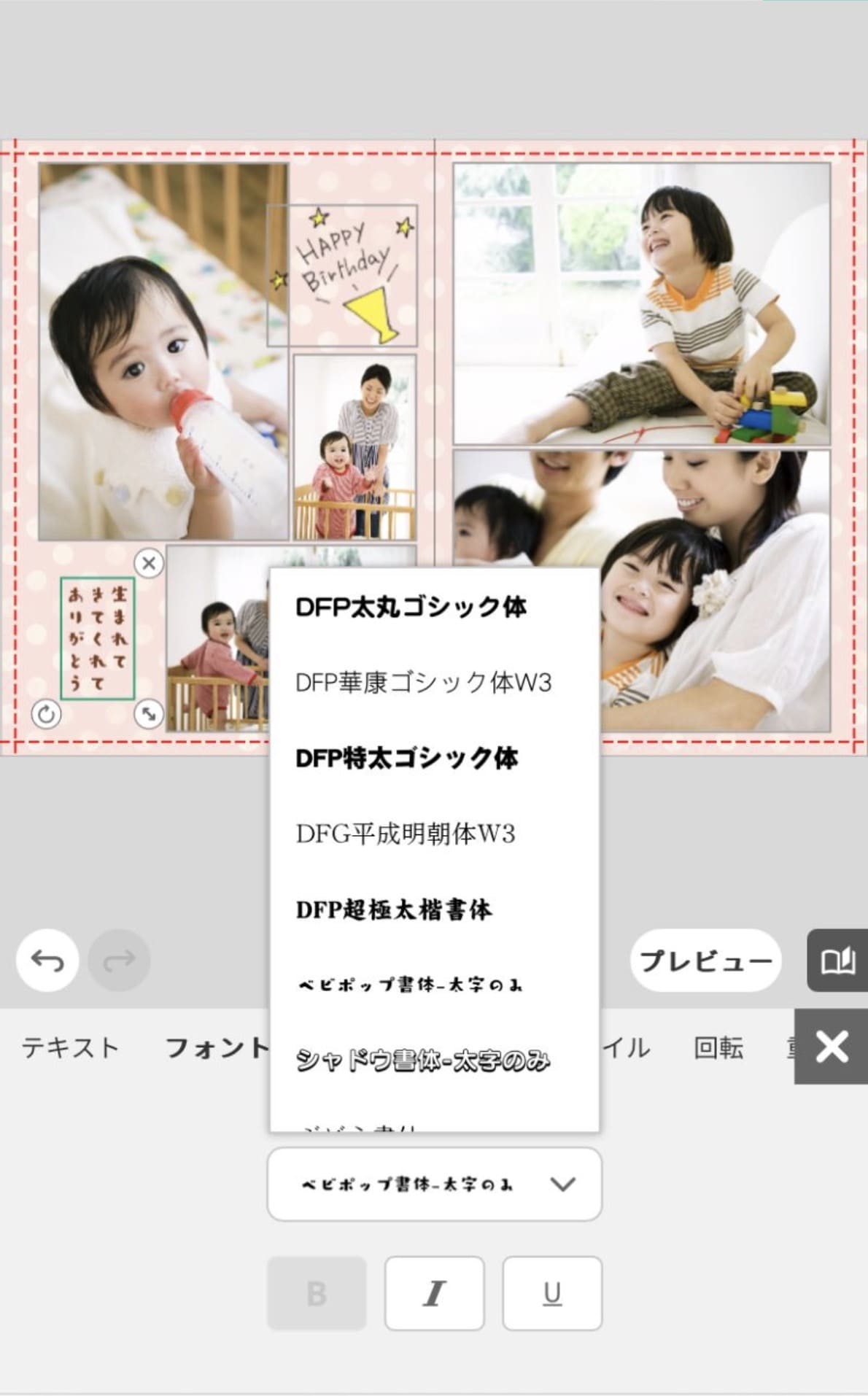Tap the resize handle of text box

click(149, 714)
